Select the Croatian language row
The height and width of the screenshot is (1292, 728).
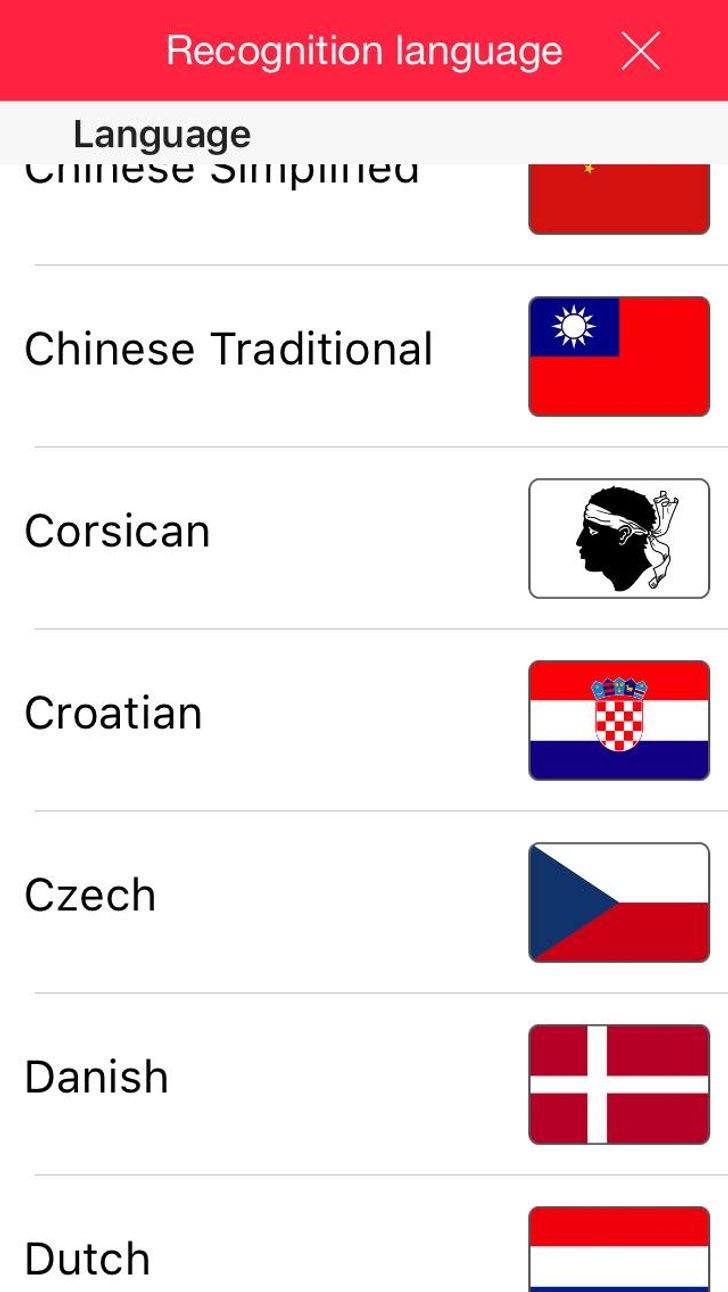point(114,714)
